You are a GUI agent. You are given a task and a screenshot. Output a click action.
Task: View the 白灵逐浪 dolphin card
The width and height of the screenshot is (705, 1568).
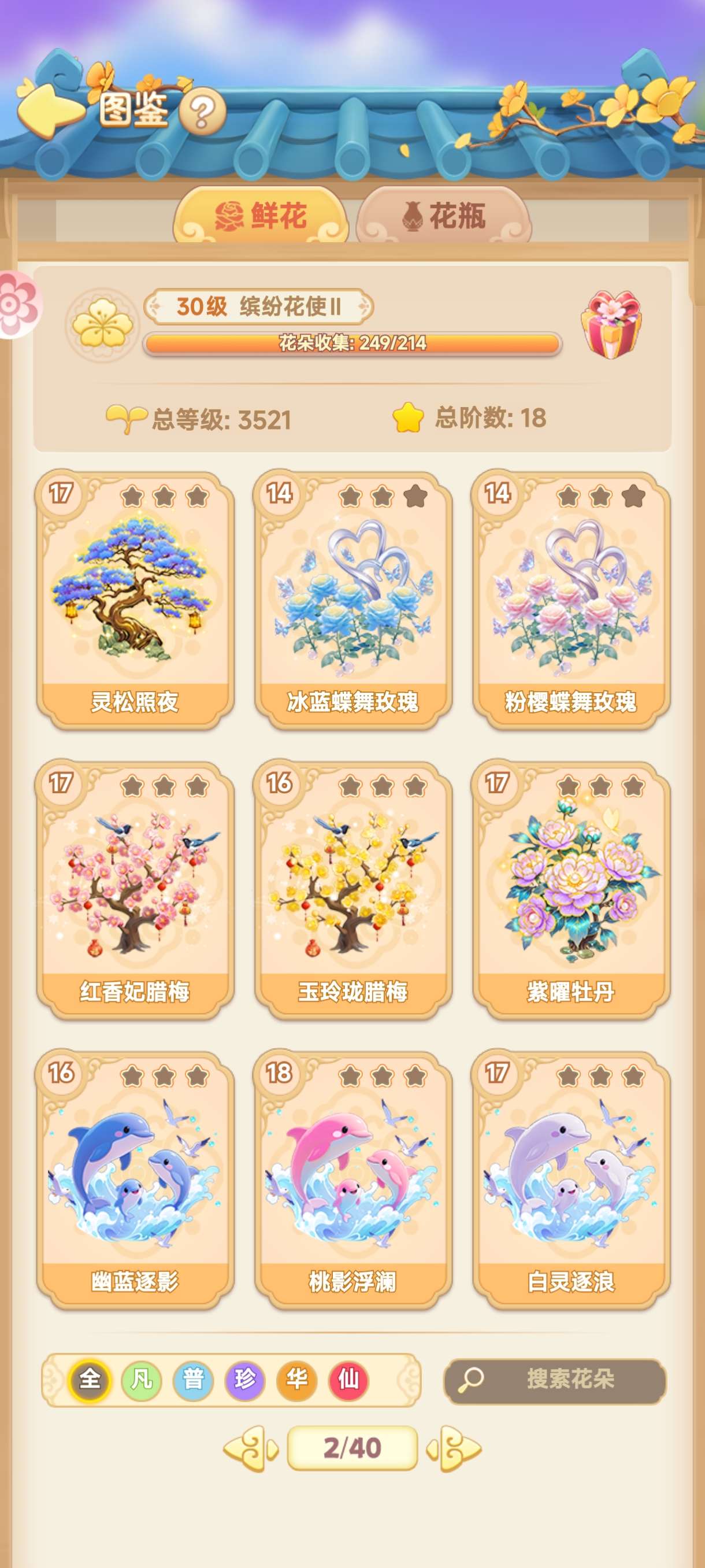570,1180
